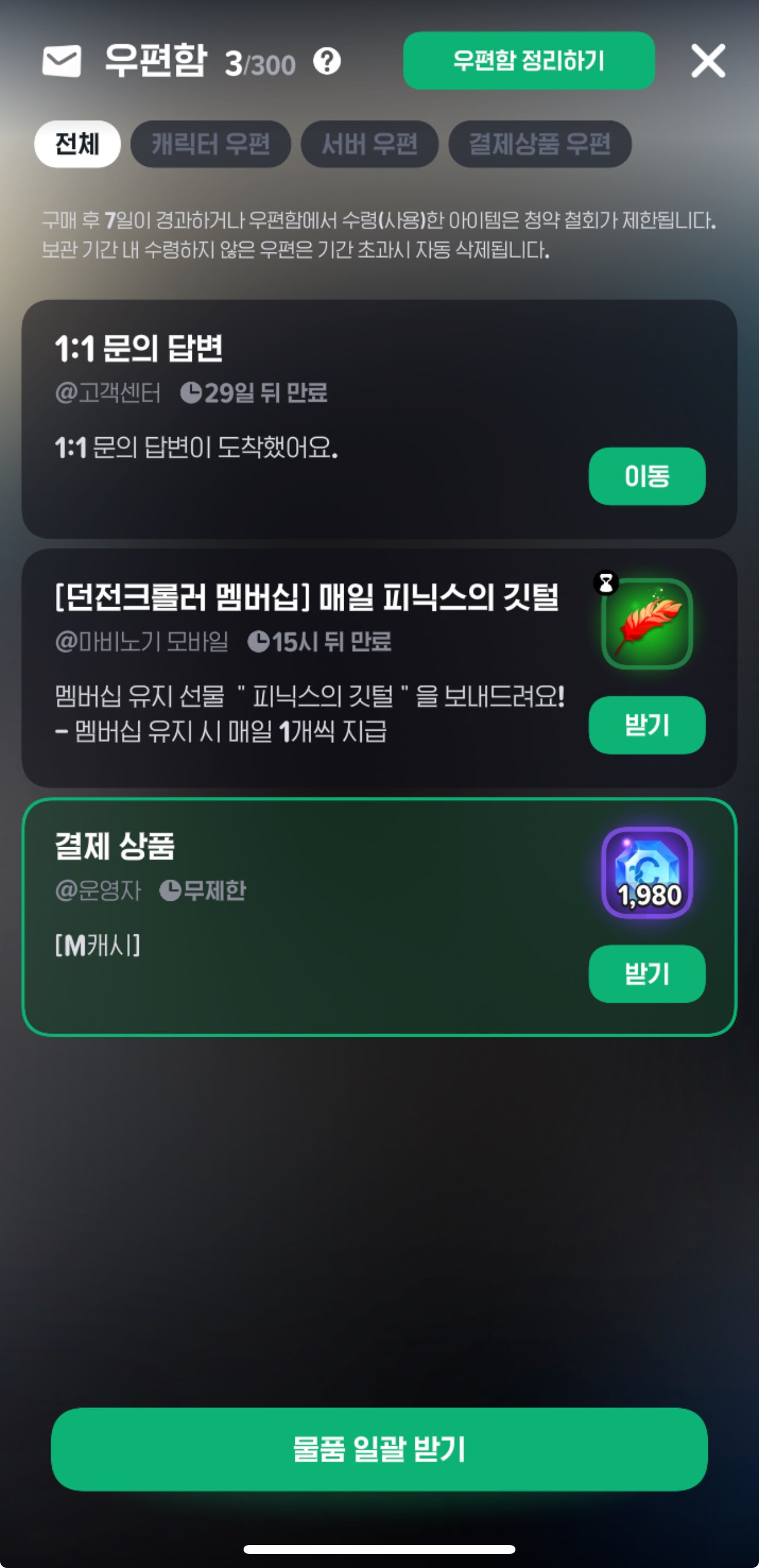The image size is (759, 1568).
Task: View the 1,980 M캐시 item icon
Action: click(x=647, y=873)
